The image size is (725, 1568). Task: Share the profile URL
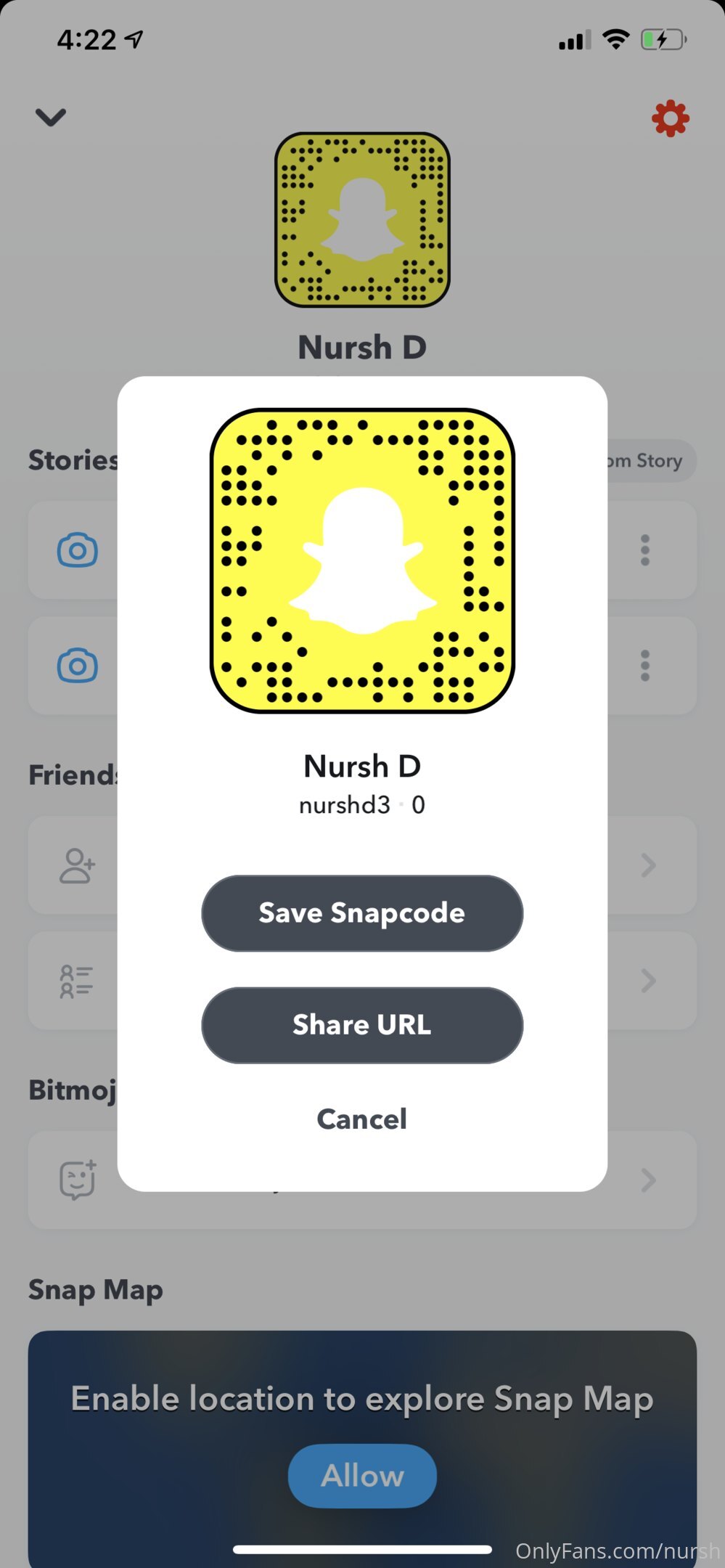pyautogui.click(x=361, y=1025)
